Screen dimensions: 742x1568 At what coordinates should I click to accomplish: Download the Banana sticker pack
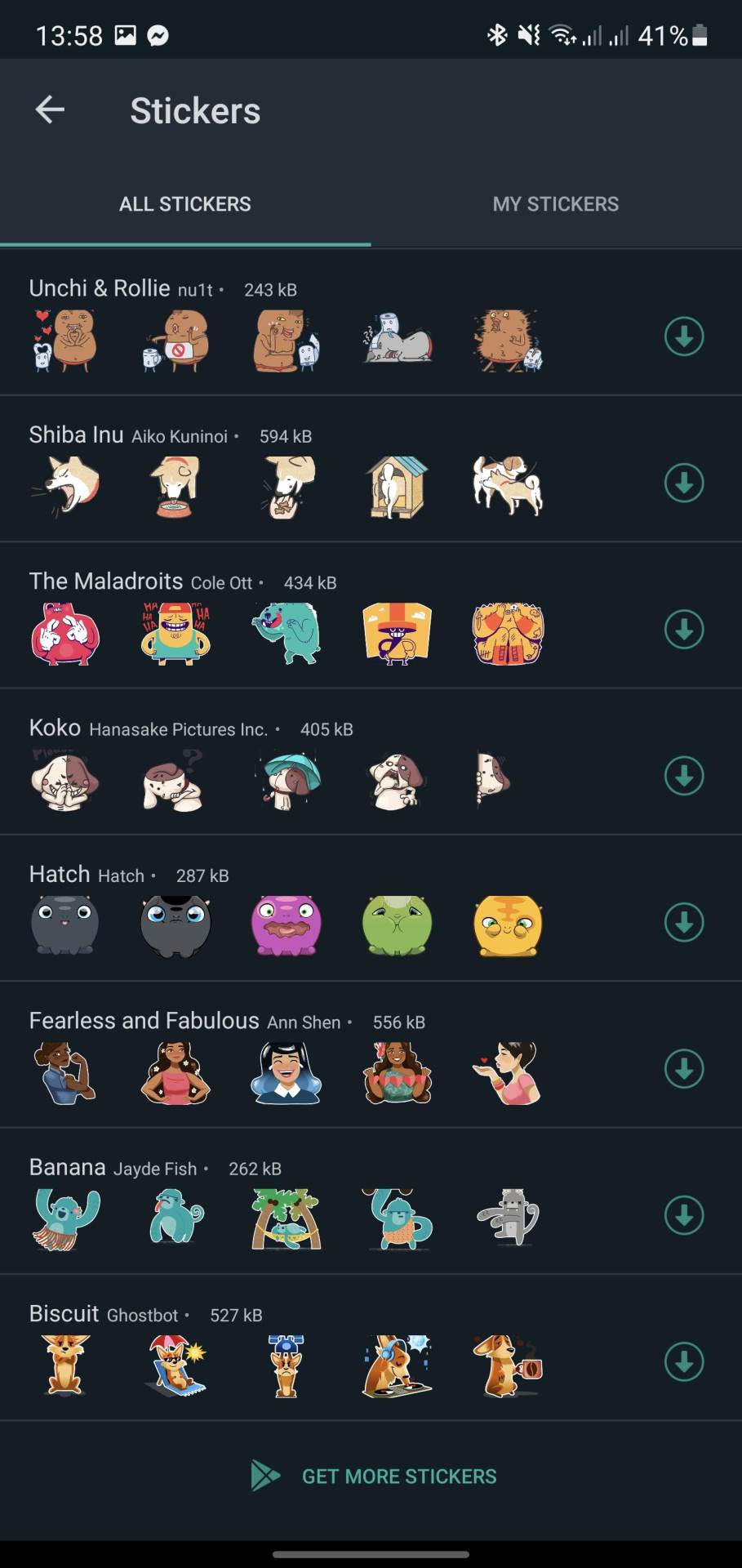tap(683, 1215)
